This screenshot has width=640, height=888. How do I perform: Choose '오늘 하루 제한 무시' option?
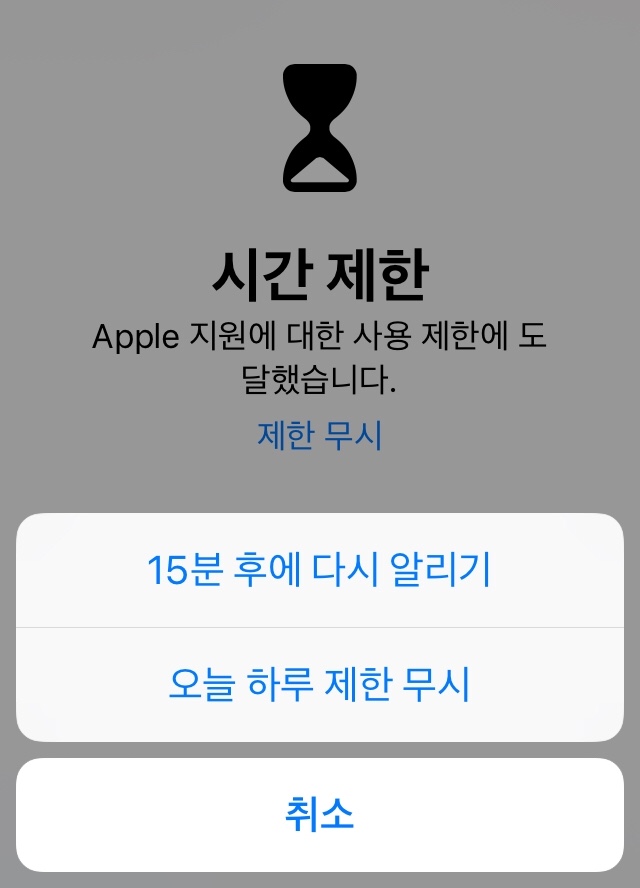tap(319, 685)
